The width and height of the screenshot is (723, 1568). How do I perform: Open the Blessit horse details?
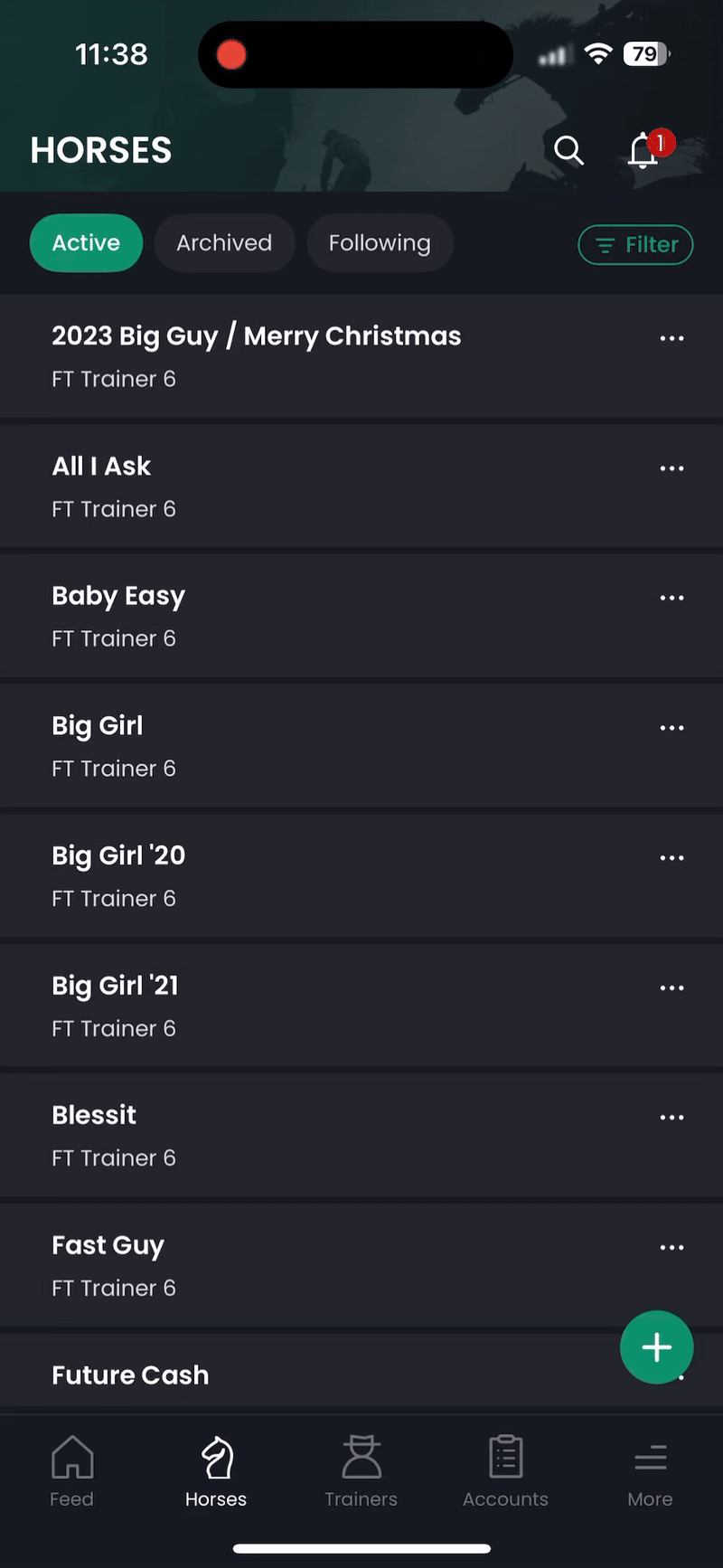coord(94,1116)
